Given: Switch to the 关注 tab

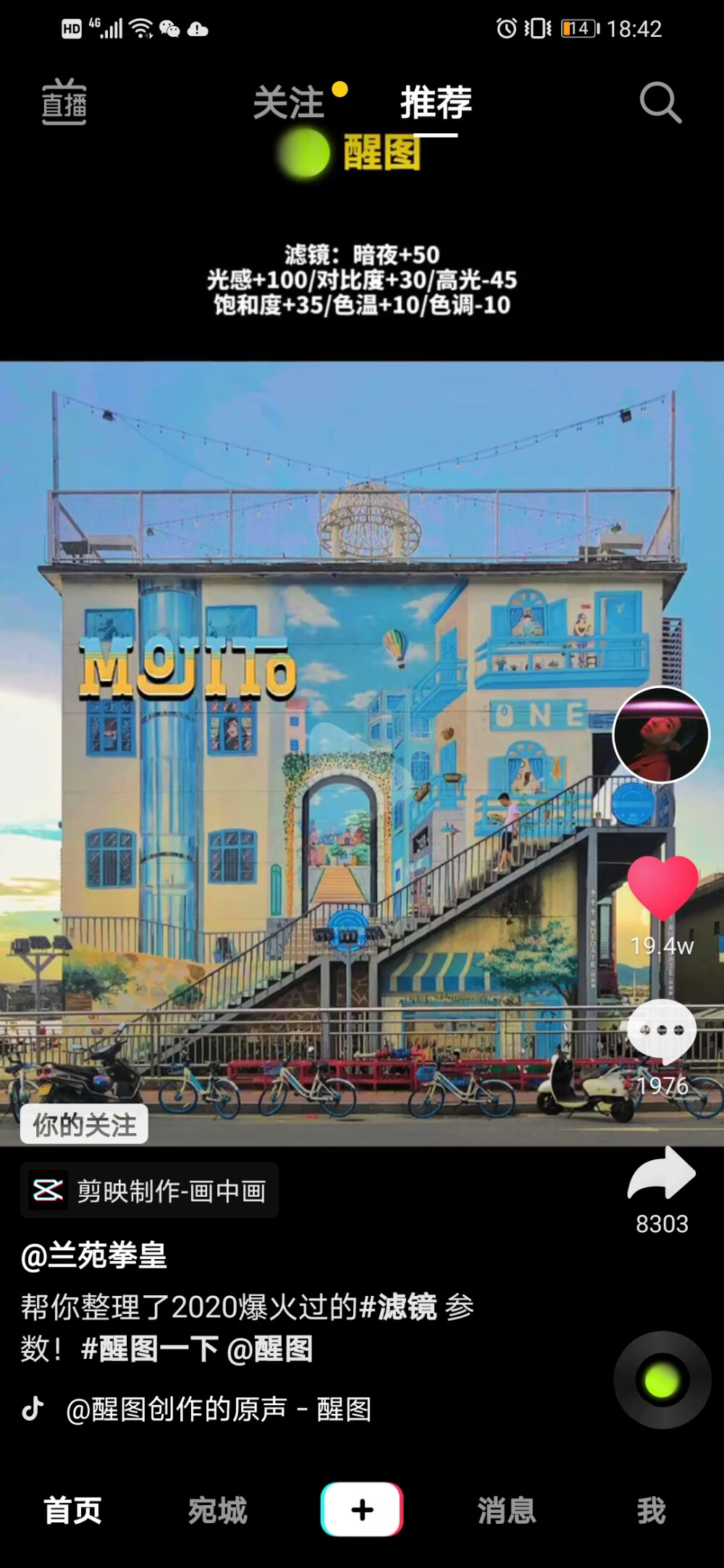Looking at the screenshot, I should [289, 102].
